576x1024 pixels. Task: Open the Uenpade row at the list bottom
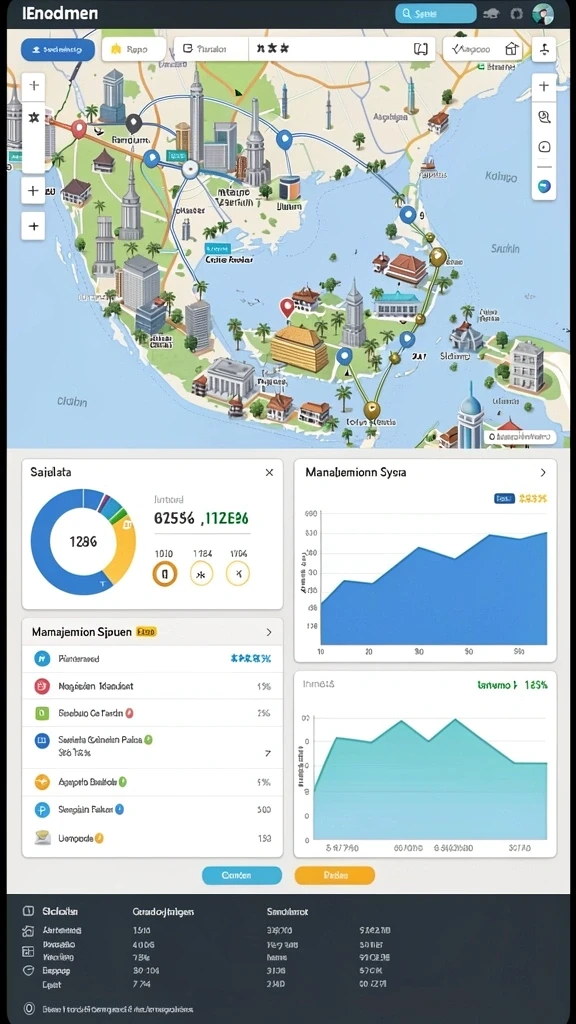pos(153,838)
